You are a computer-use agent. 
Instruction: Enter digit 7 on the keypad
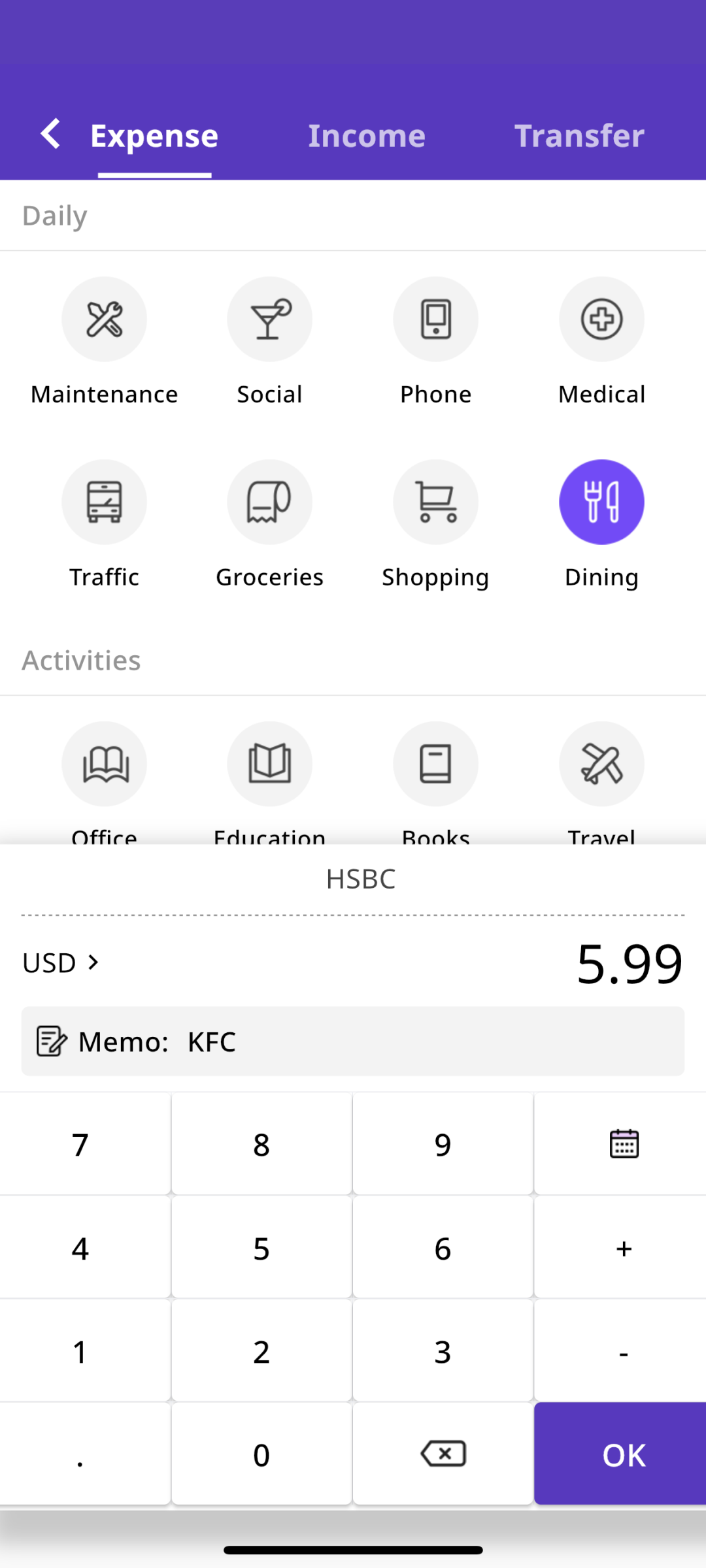pos(80,1144)
